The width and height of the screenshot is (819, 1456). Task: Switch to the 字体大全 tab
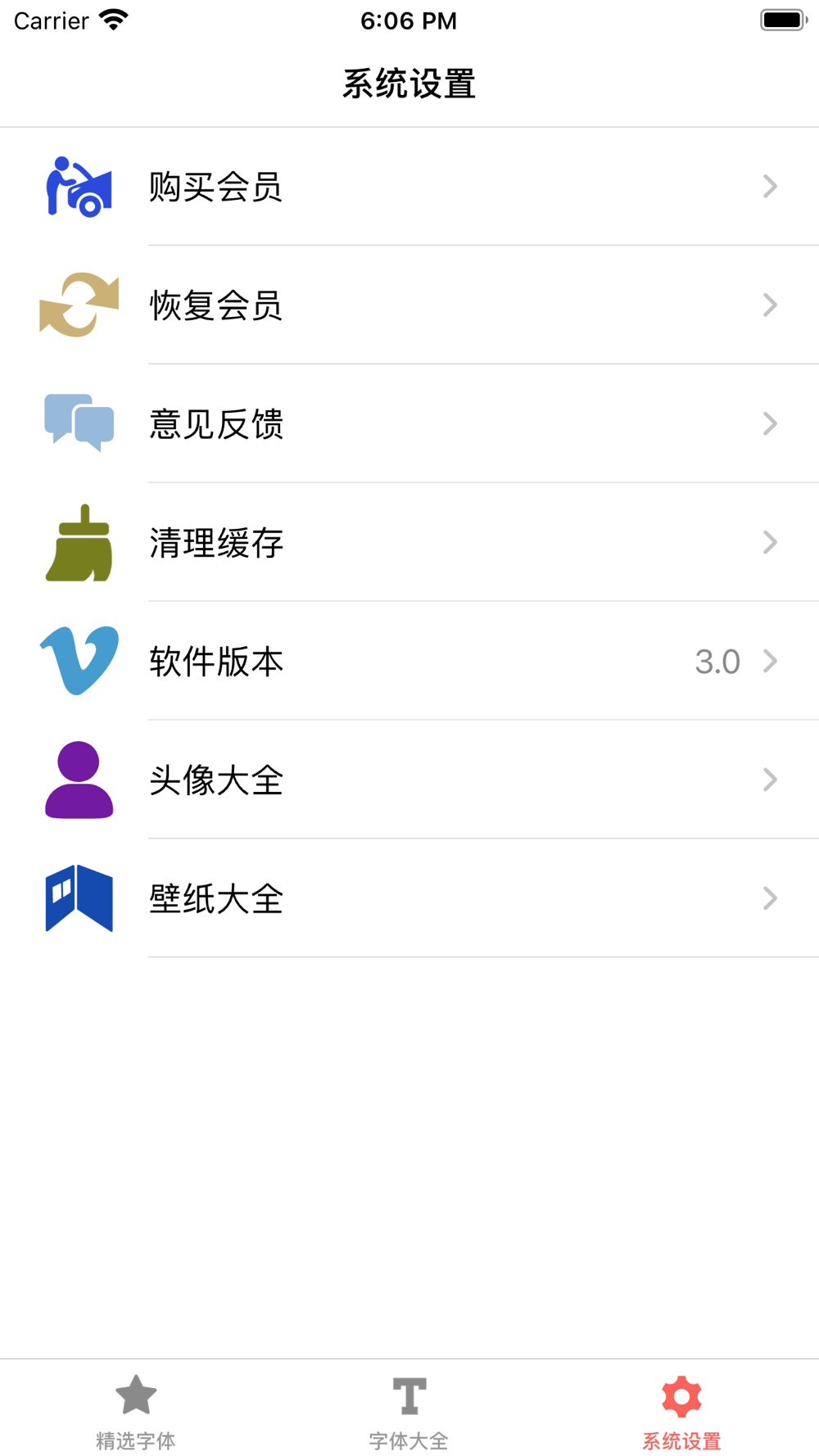tap(409, 1412)
